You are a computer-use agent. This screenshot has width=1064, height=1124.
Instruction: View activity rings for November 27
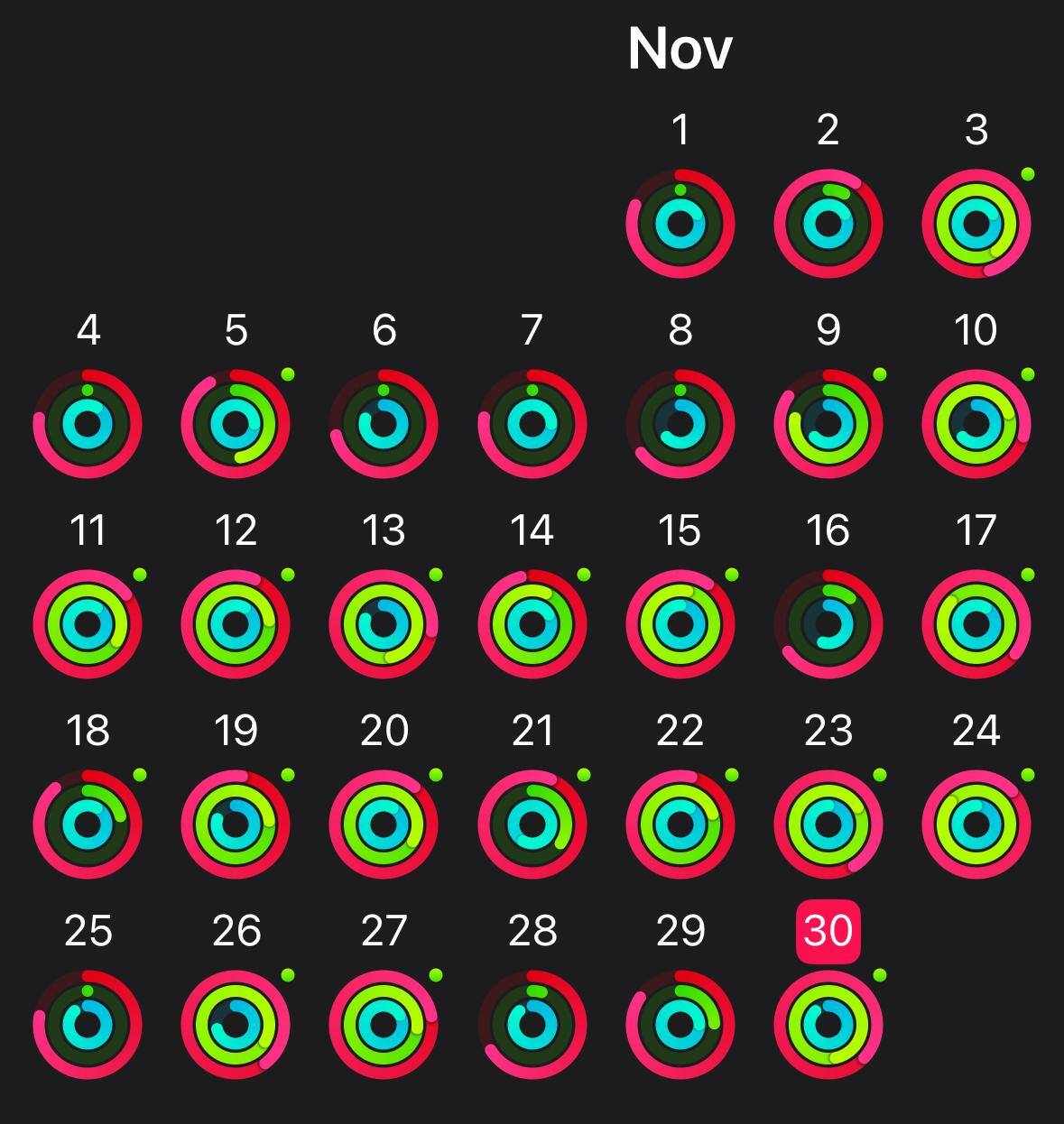point(384,1025)
